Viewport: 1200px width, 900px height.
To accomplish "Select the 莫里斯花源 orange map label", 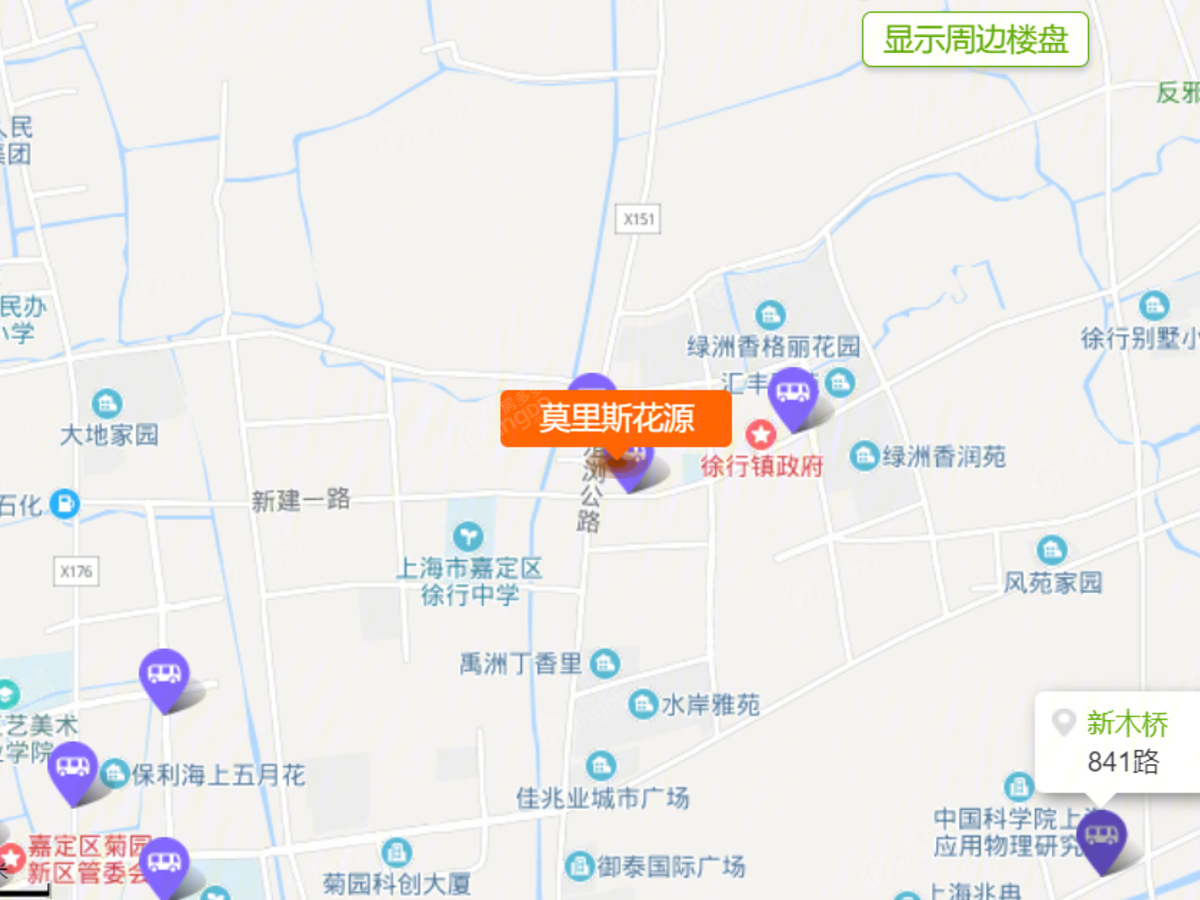I will (x=616, y=418).
